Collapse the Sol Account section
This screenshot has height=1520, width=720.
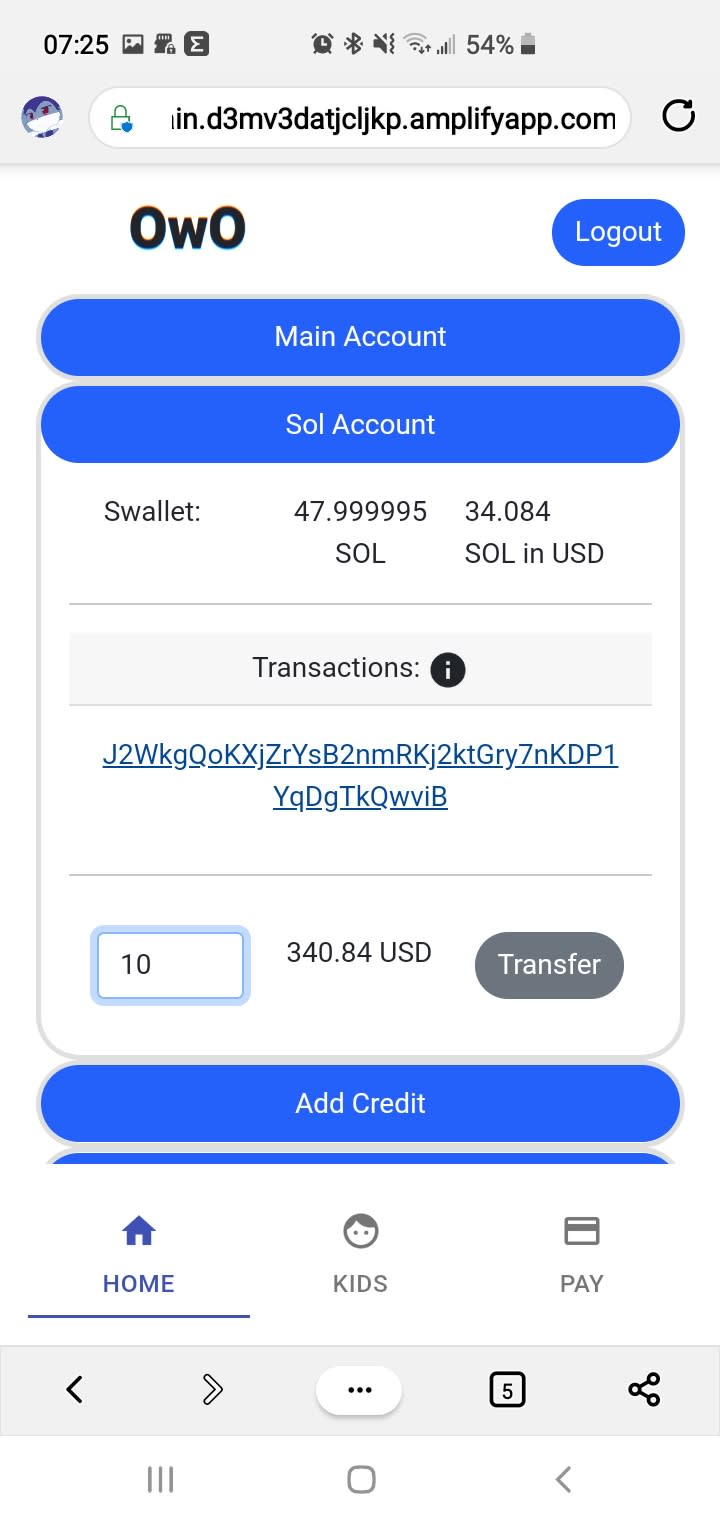click(360, 424)
